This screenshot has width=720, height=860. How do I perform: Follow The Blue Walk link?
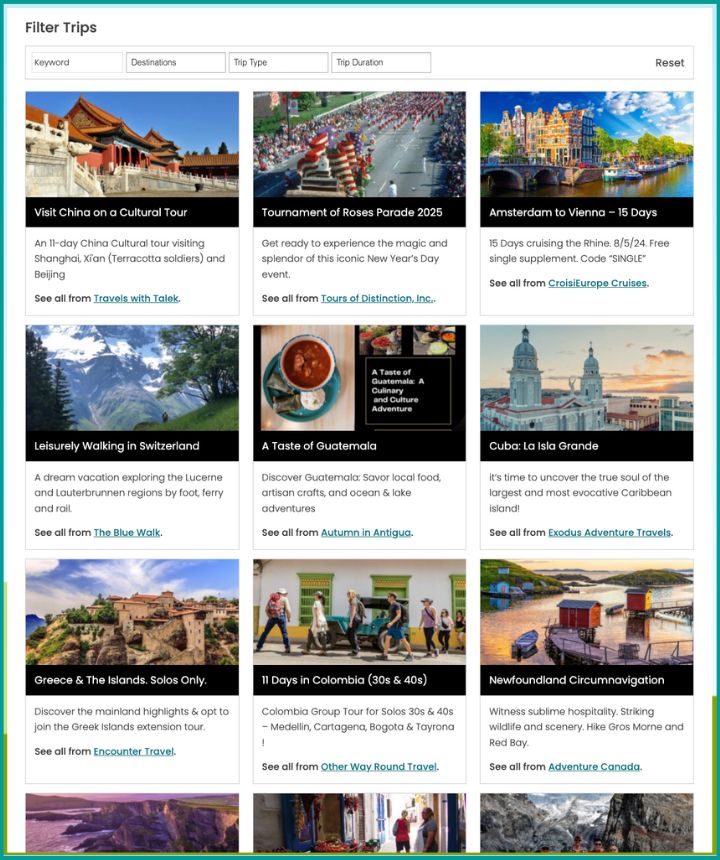[x=127, y=532]
